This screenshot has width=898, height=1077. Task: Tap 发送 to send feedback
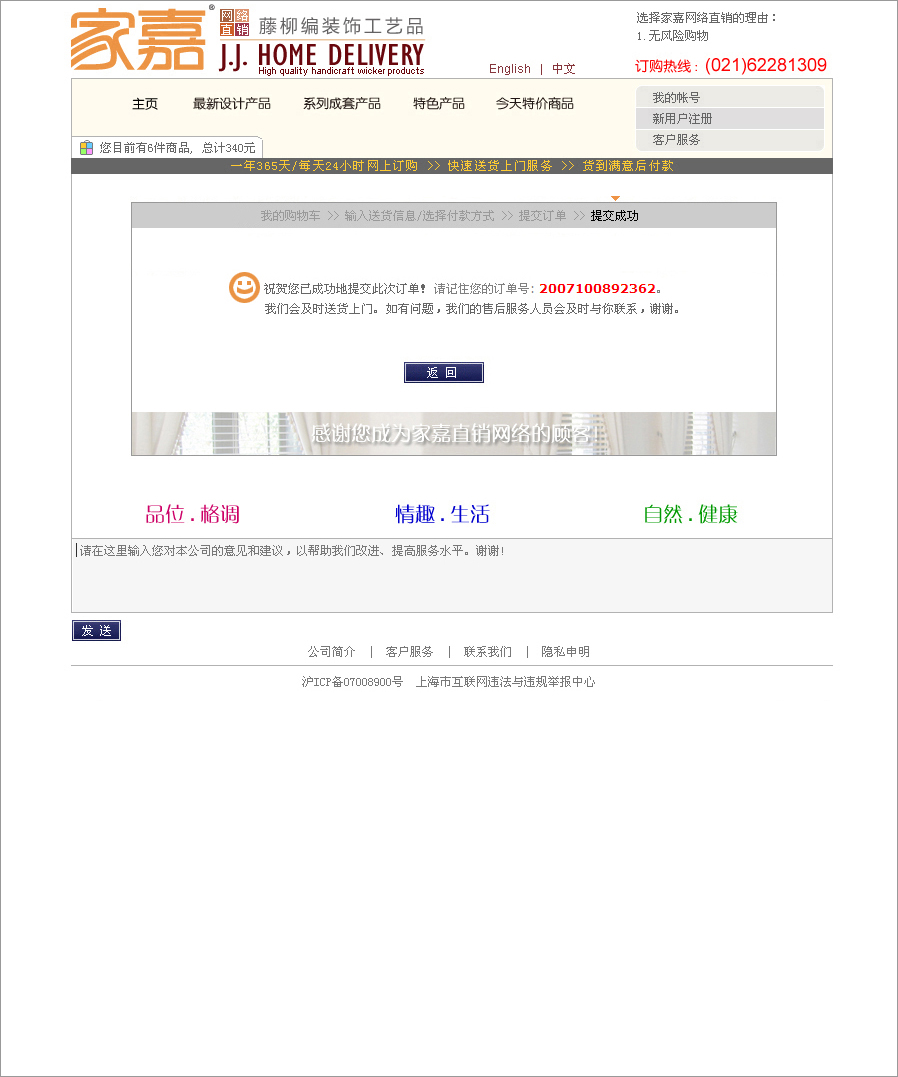pyautogui.click(x=96, y=631)
